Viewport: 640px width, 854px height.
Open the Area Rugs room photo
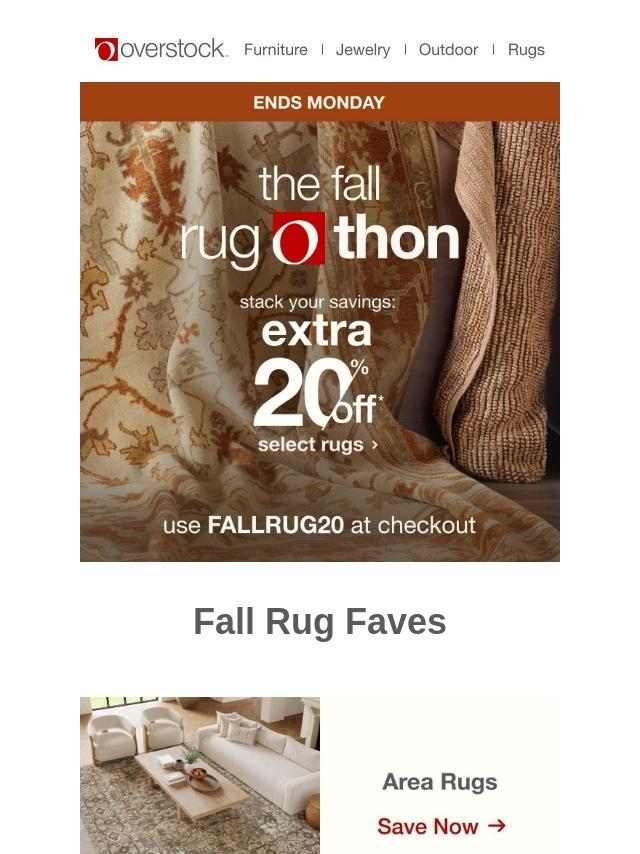click(x=200, y=775)
